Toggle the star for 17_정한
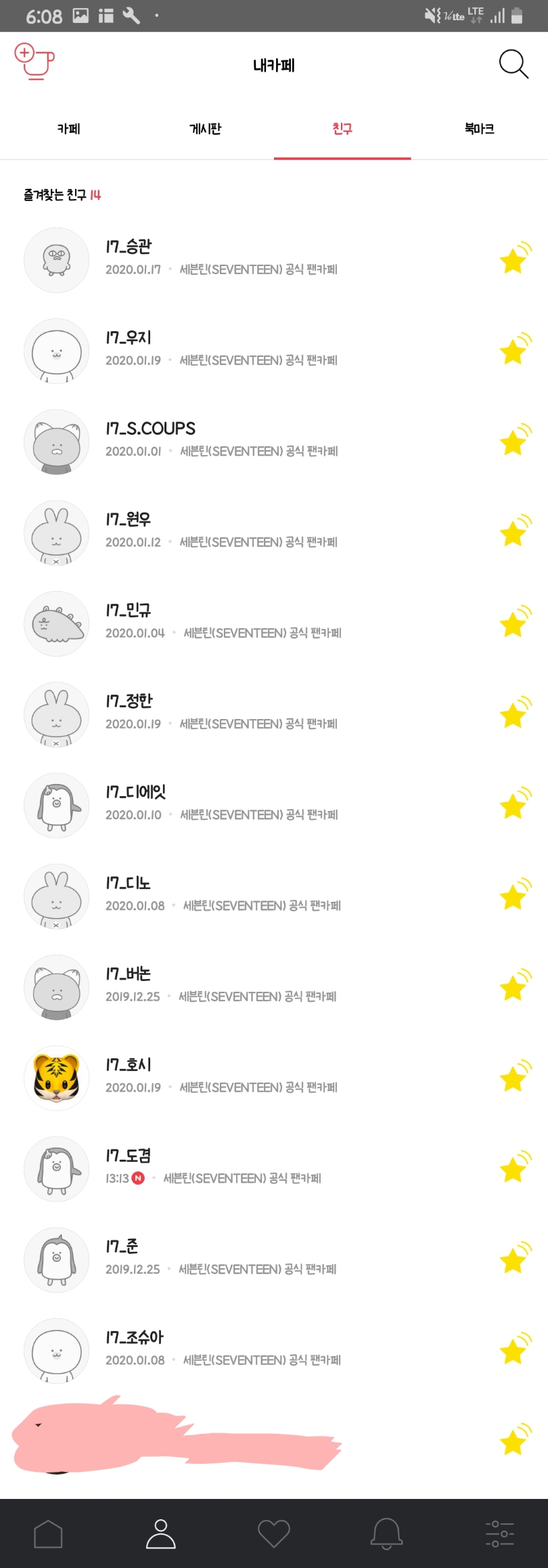The image size is (548, 1568). tap(513, 714)
